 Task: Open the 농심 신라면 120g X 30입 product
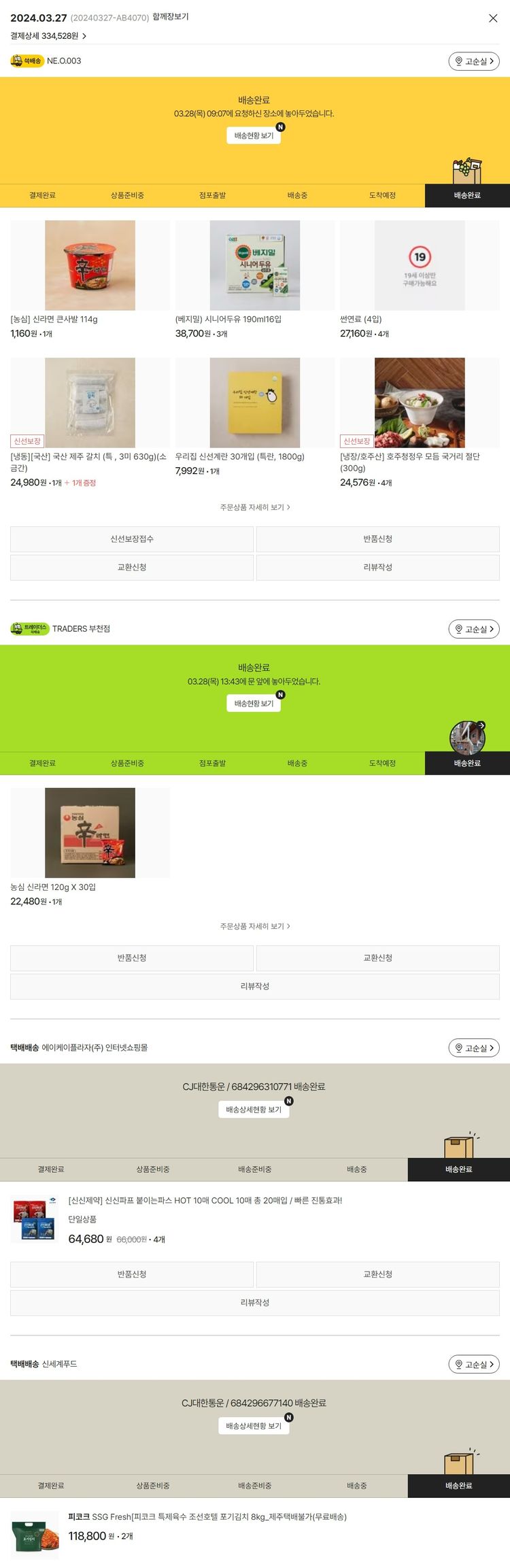[x=90, y=833]
